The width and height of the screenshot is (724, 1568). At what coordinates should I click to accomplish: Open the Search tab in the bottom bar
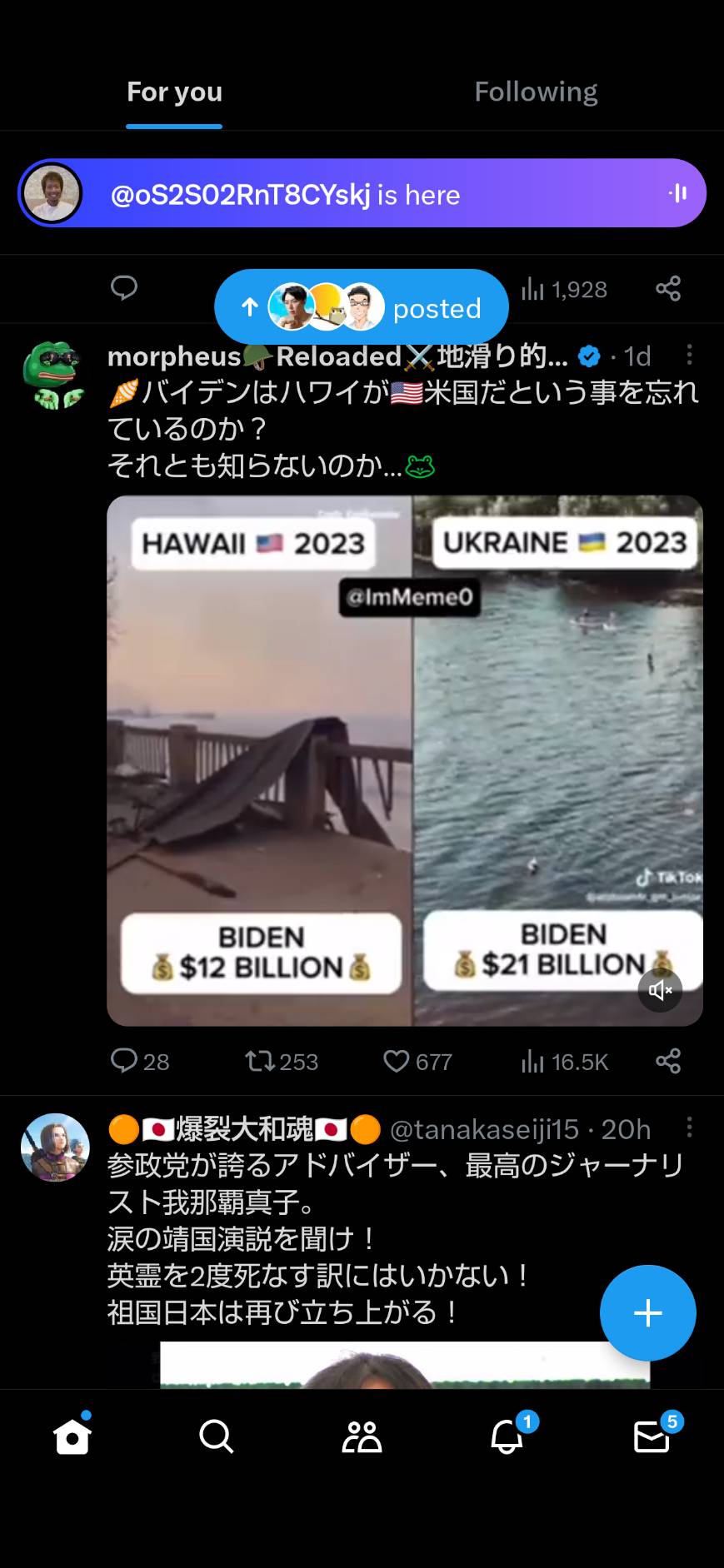(217, 1436)
